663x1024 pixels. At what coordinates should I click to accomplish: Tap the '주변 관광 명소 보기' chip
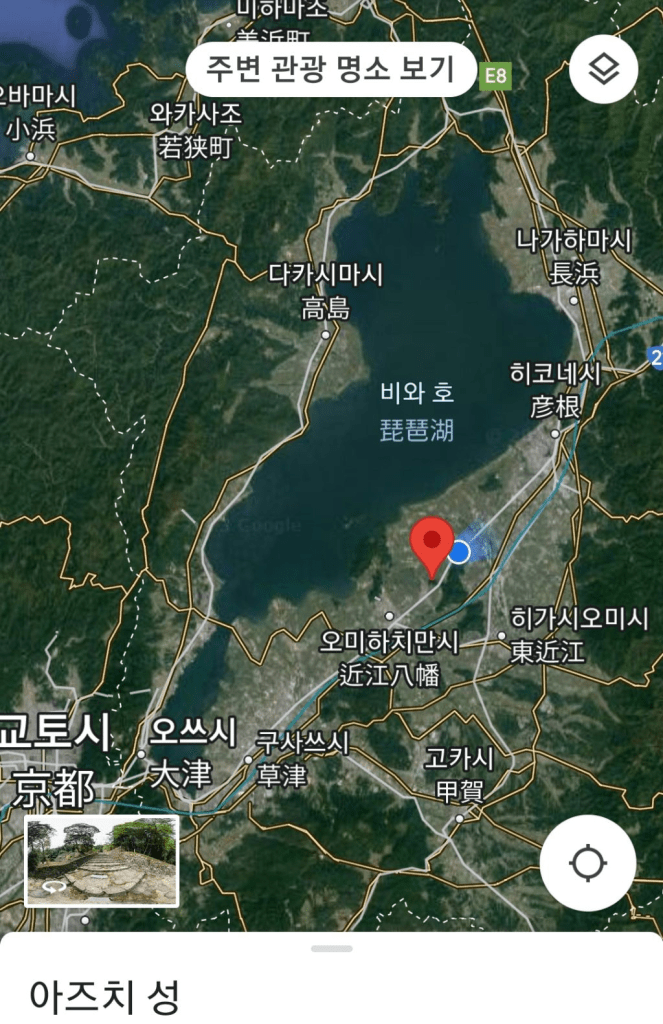(330, 69)
